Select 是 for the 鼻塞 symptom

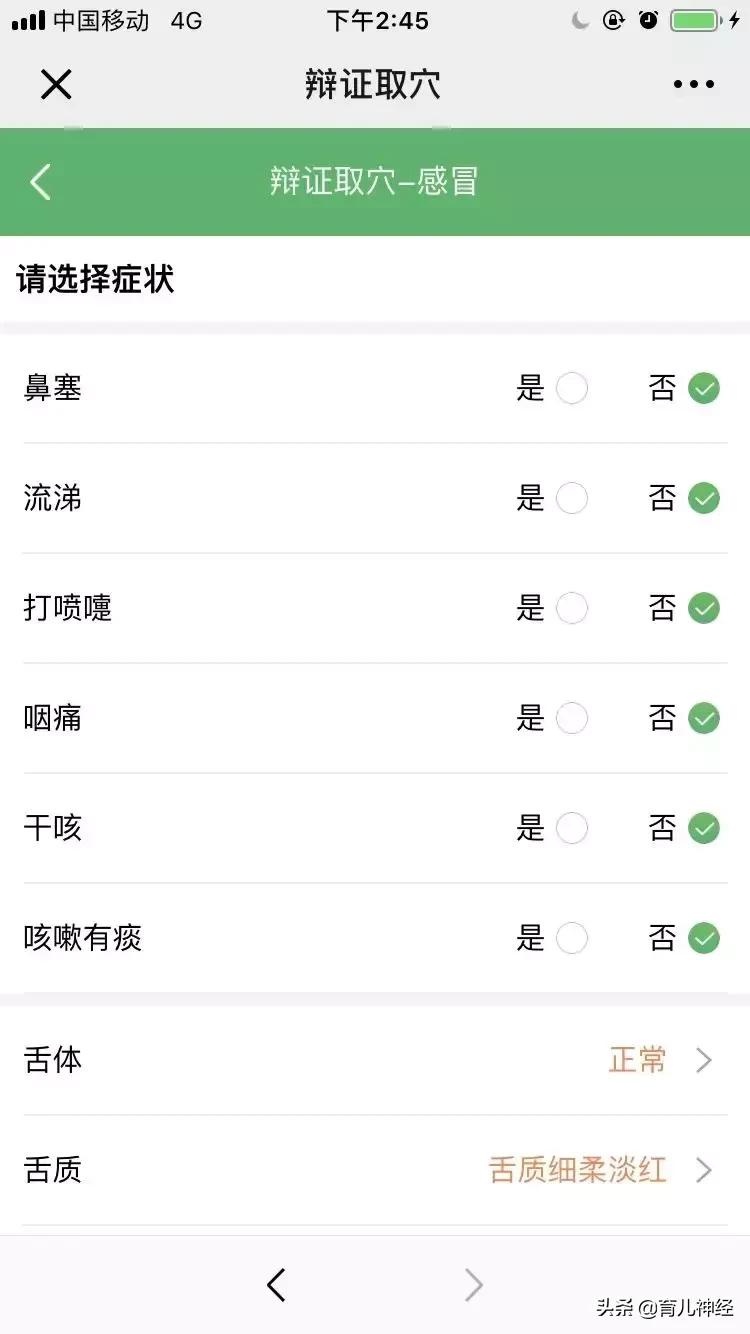(572, 388)
